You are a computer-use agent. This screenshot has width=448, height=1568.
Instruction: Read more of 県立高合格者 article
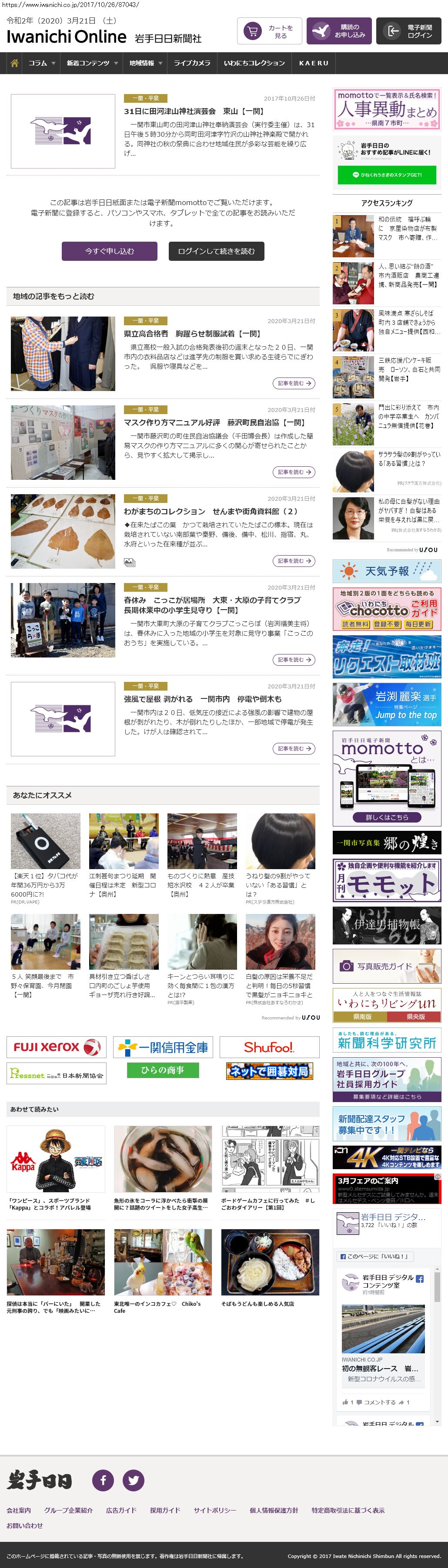(294, 384)
